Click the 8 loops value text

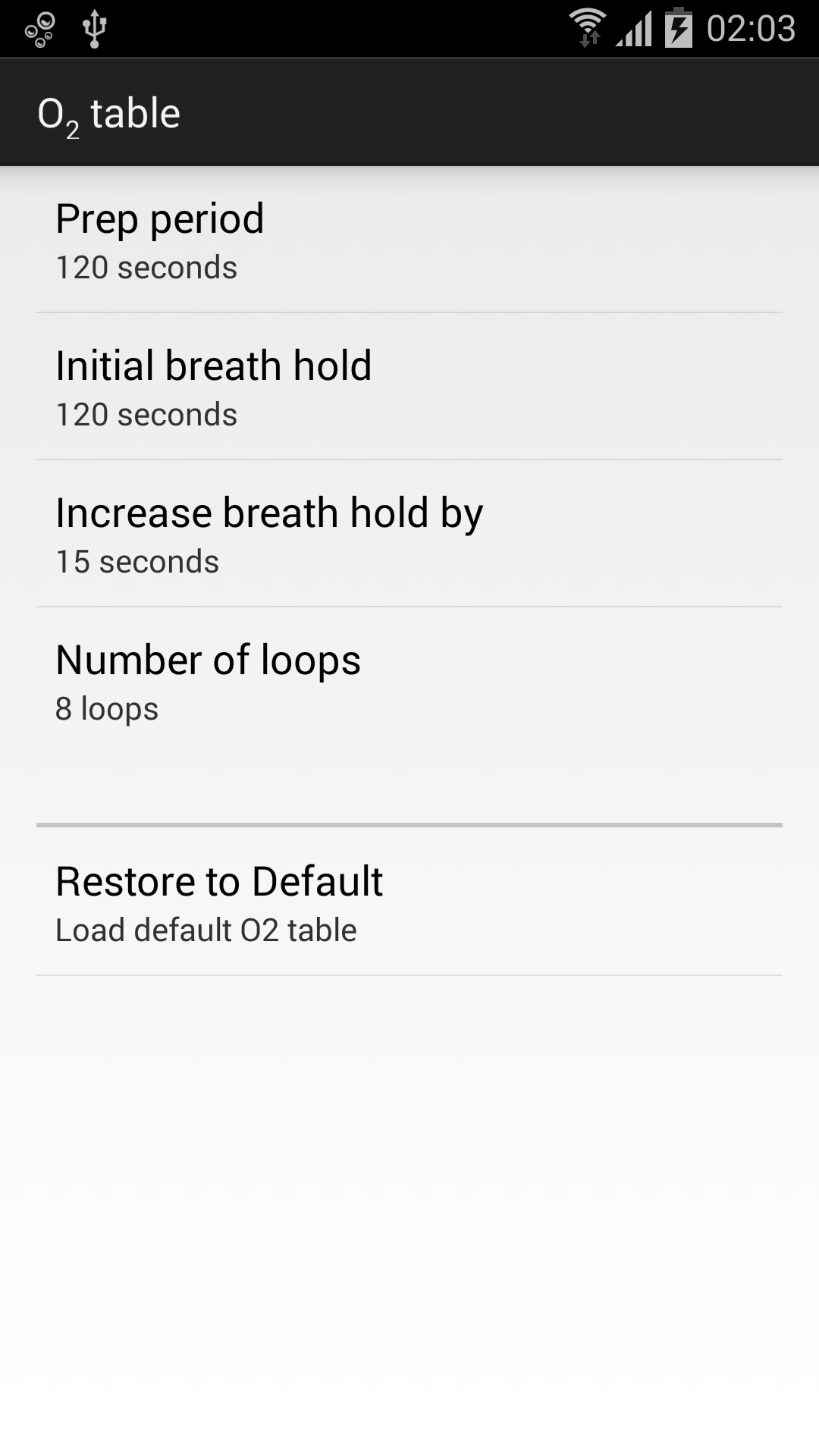[106, 709]
